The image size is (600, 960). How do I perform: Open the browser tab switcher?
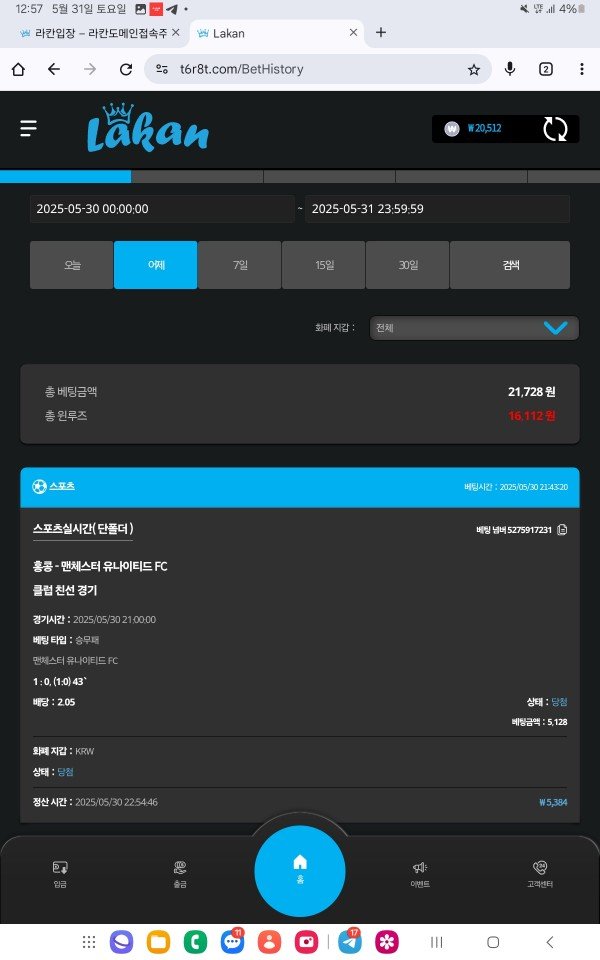pos(546,69)
